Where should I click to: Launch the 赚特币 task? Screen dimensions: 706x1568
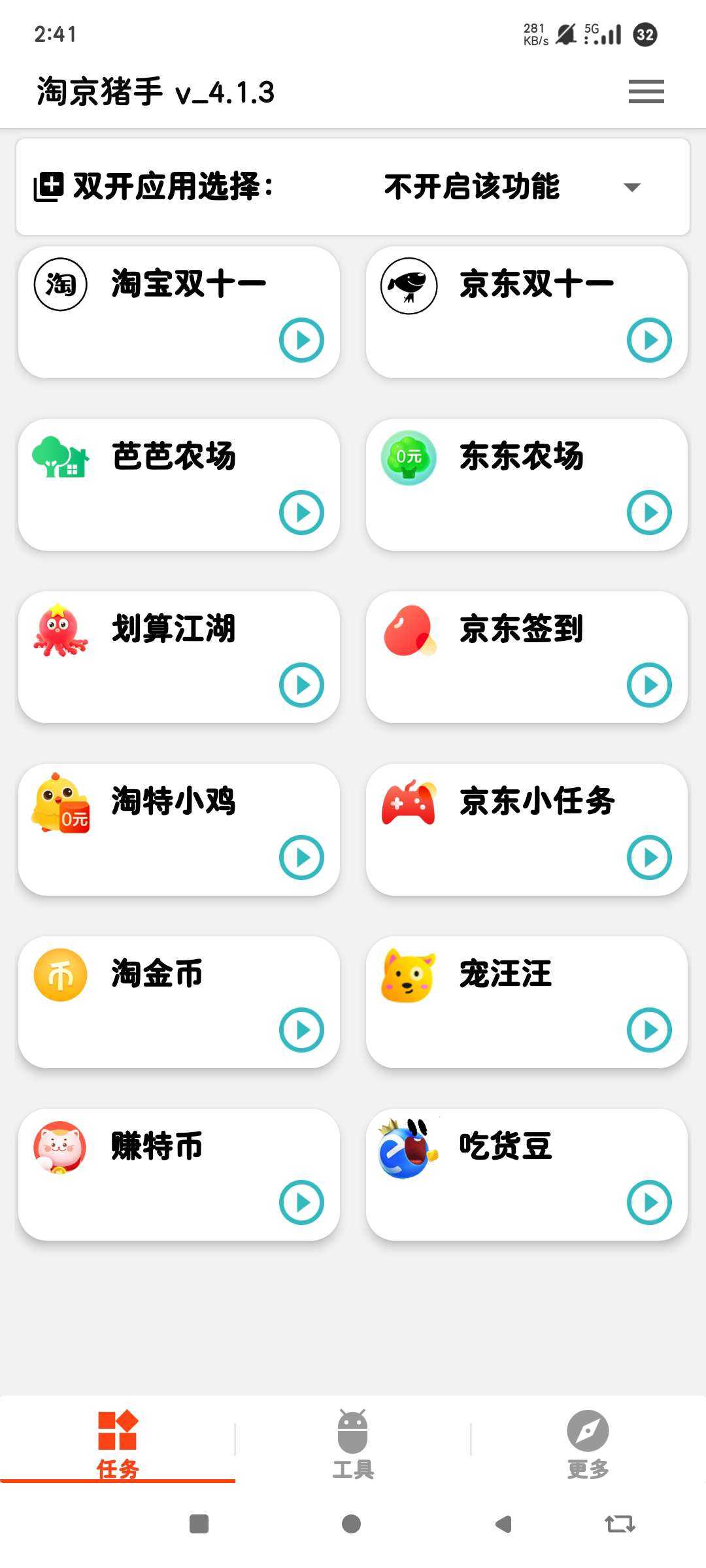[x=301, y=1202]
